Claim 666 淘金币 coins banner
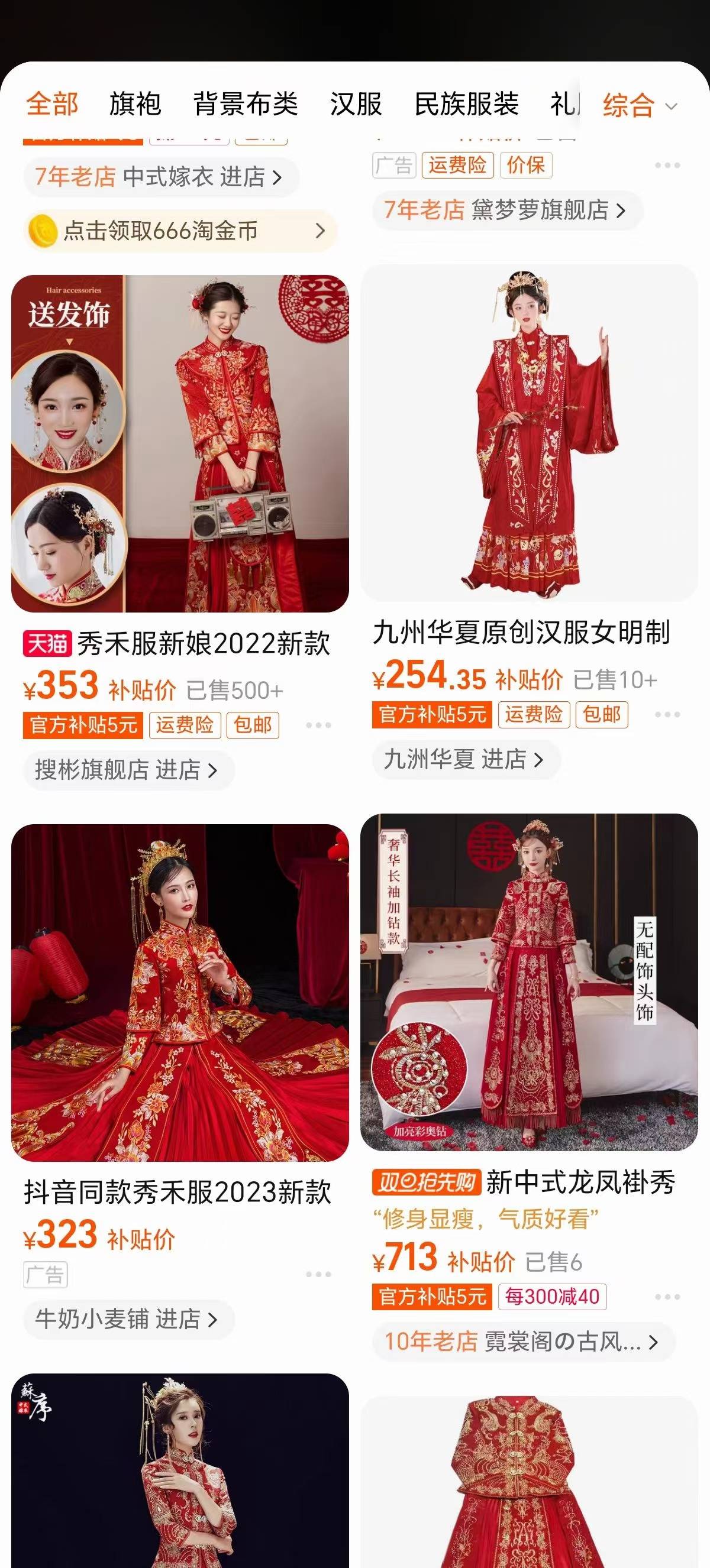710x1568 pixels. [180, 231]
